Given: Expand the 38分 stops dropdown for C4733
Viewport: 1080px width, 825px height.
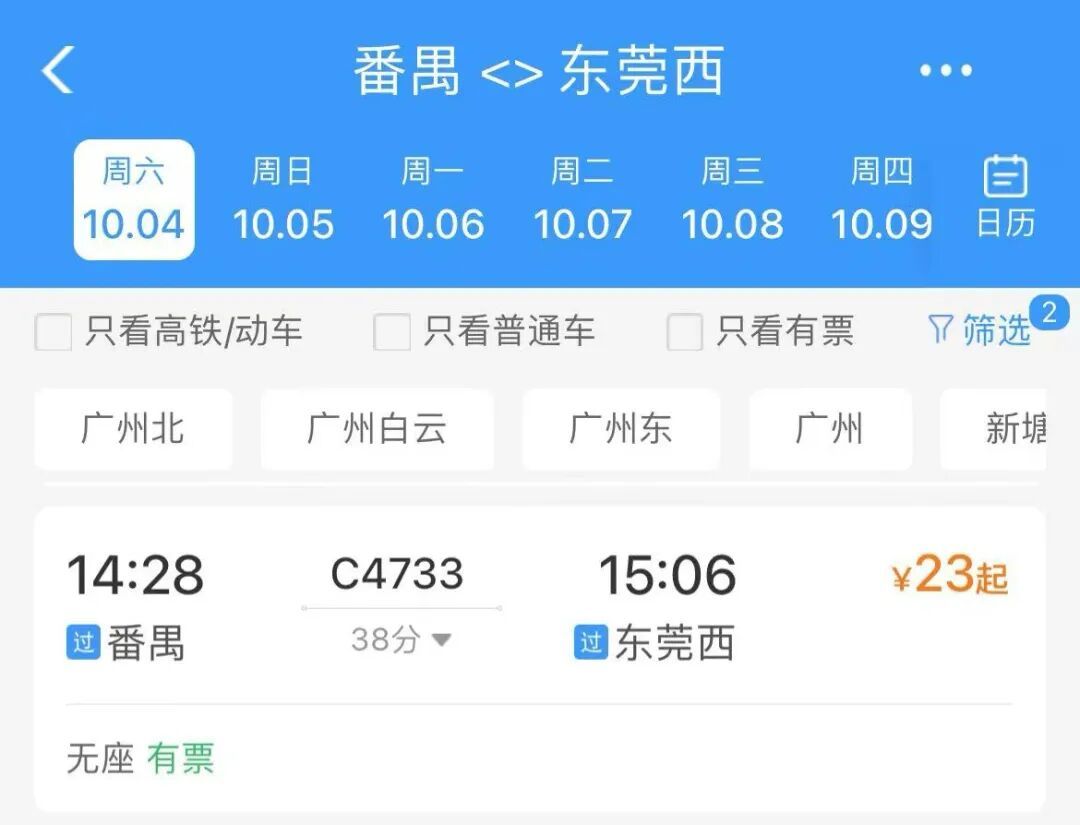Looking at the screenshot, I should [x=401, y=640].
